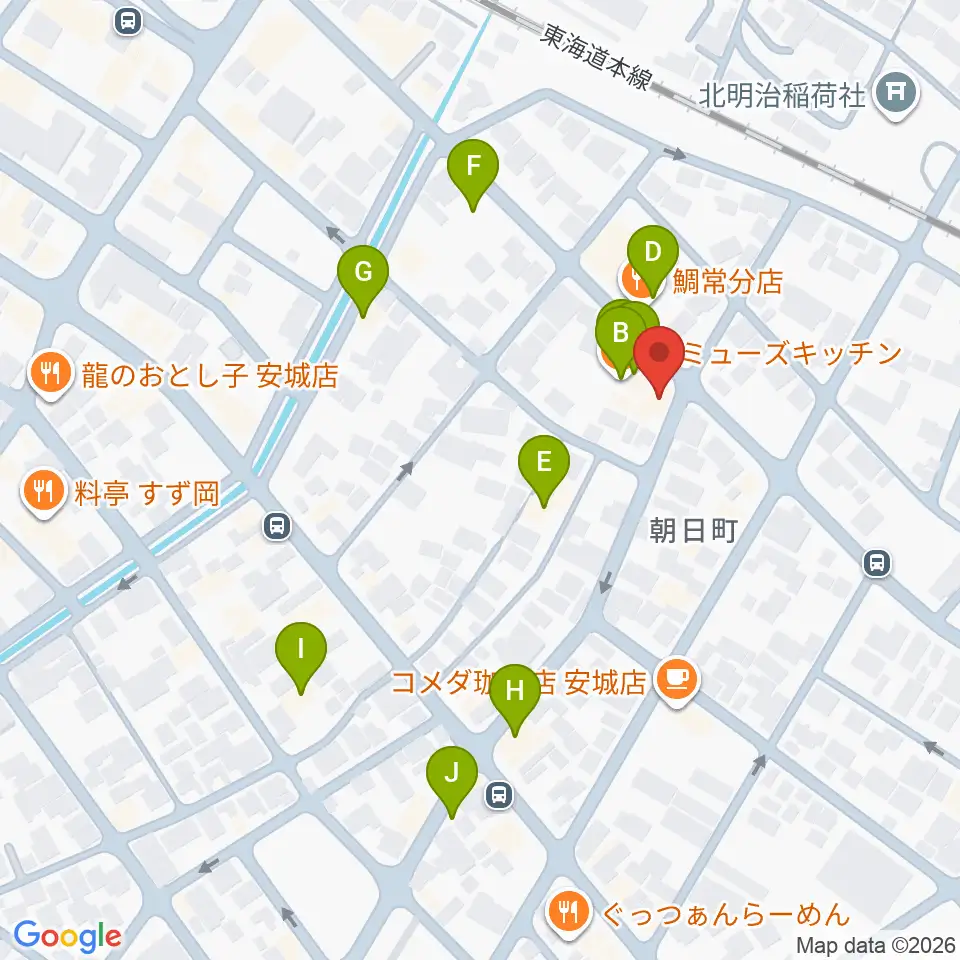Tap the green marker I
Image resolution: width=960 pixels, height=960 pixels.
301,656
